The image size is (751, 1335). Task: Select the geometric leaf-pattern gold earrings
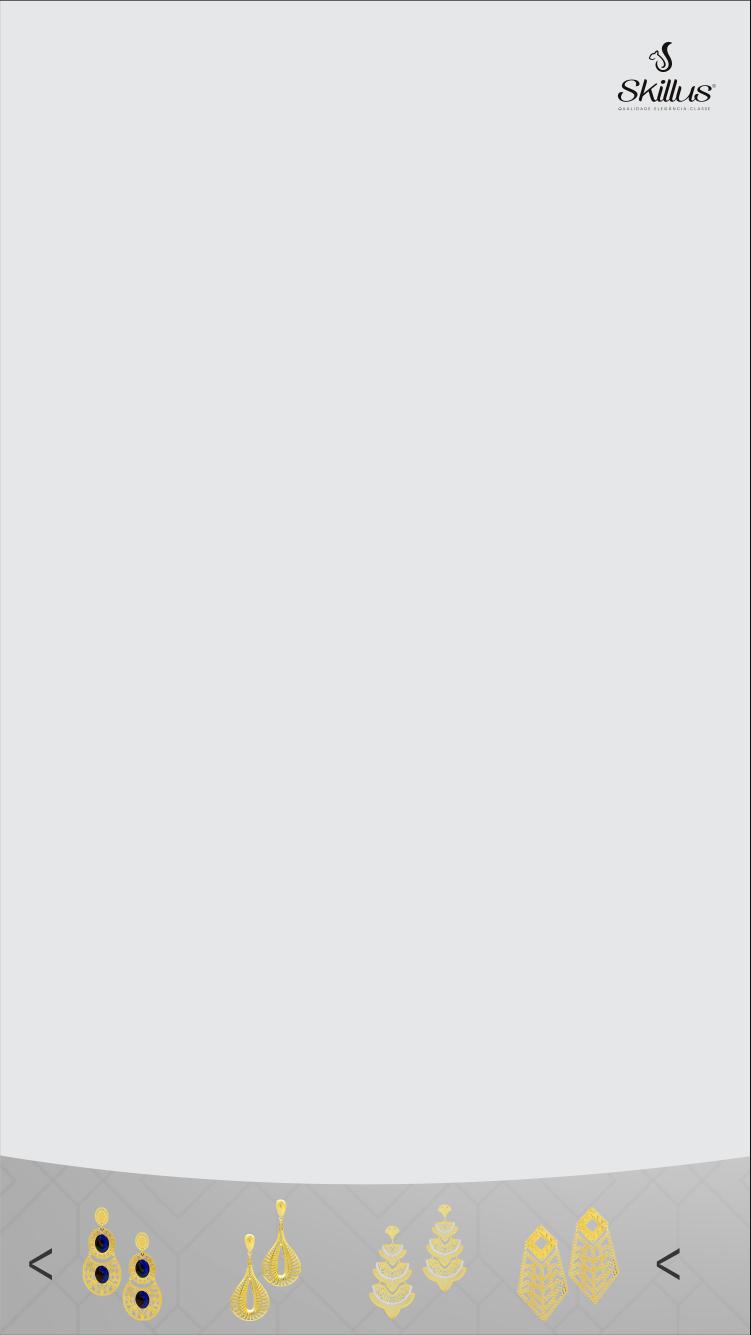(x=567, y=1265)
